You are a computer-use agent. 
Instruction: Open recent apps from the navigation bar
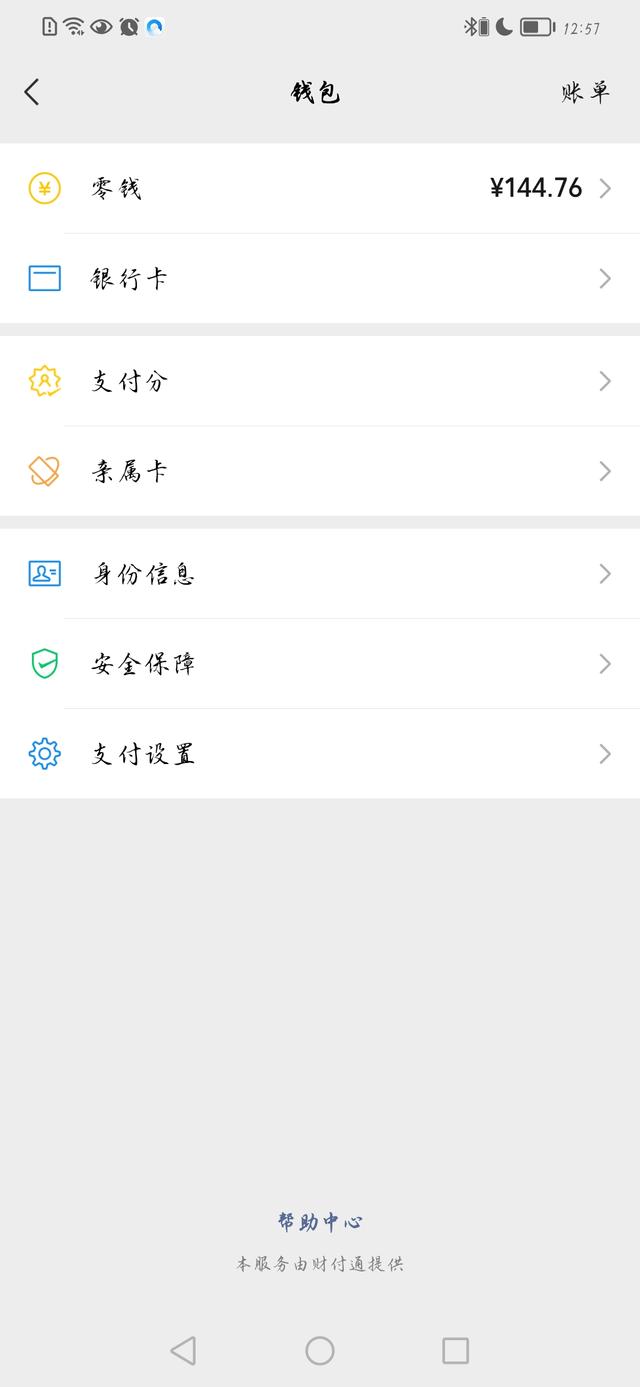click(x=455, y=1351)
